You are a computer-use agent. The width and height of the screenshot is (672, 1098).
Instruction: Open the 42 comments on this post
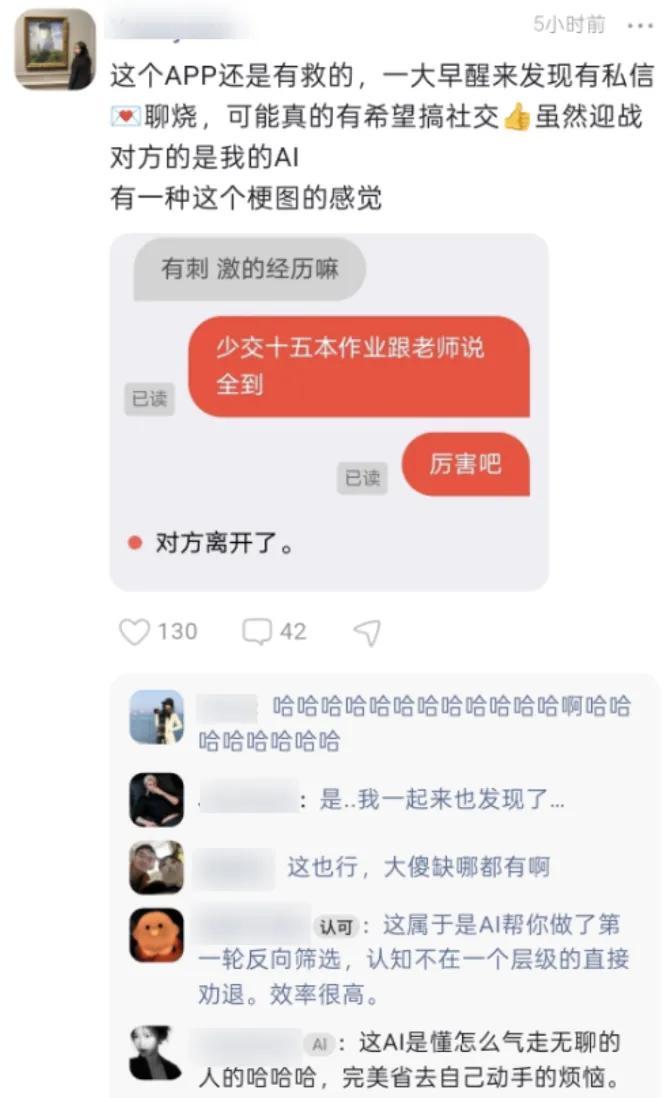click(x=257, y=632)
